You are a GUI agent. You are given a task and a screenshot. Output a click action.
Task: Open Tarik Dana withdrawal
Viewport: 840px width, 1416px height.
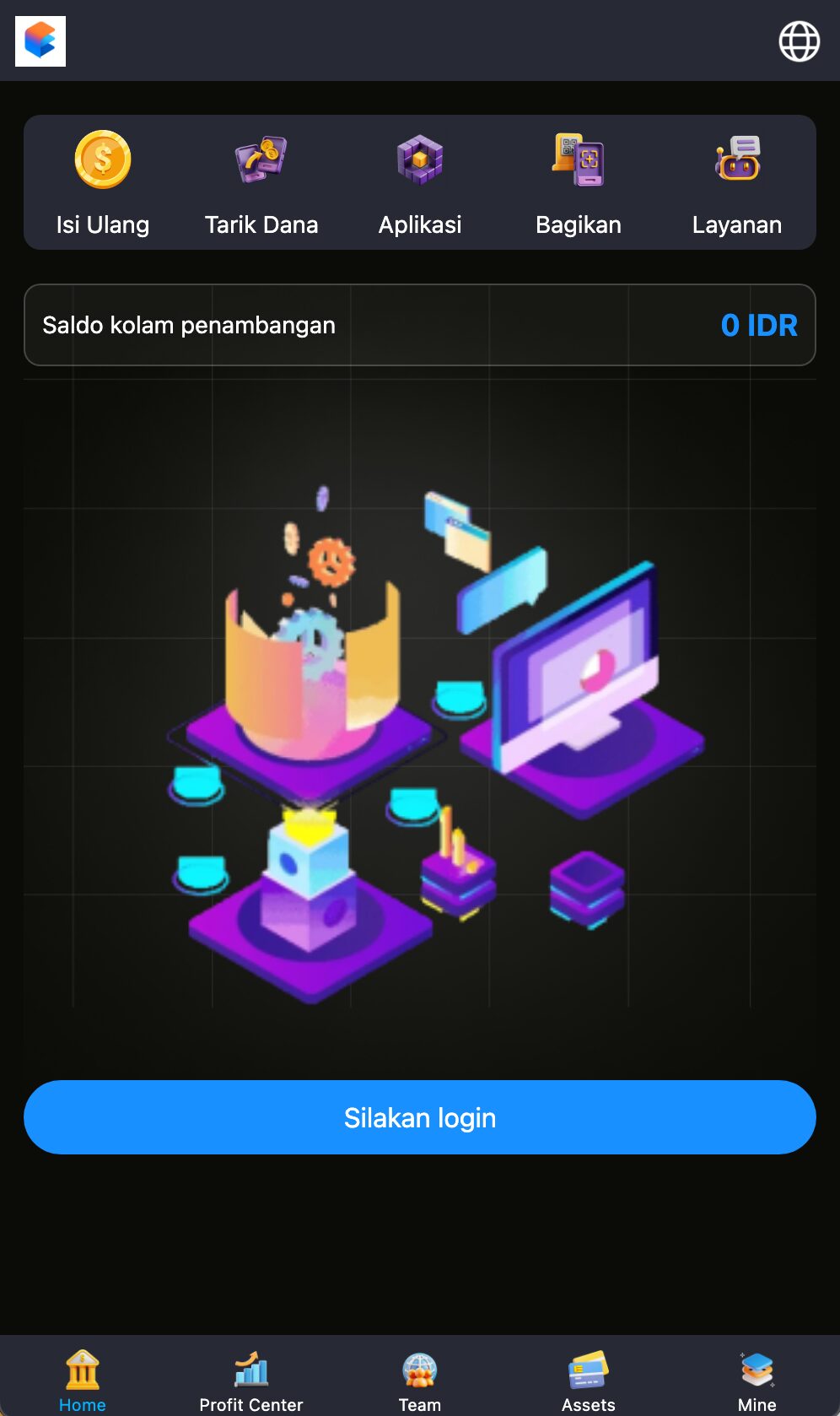pyautogui.click(x=261, y=182)
